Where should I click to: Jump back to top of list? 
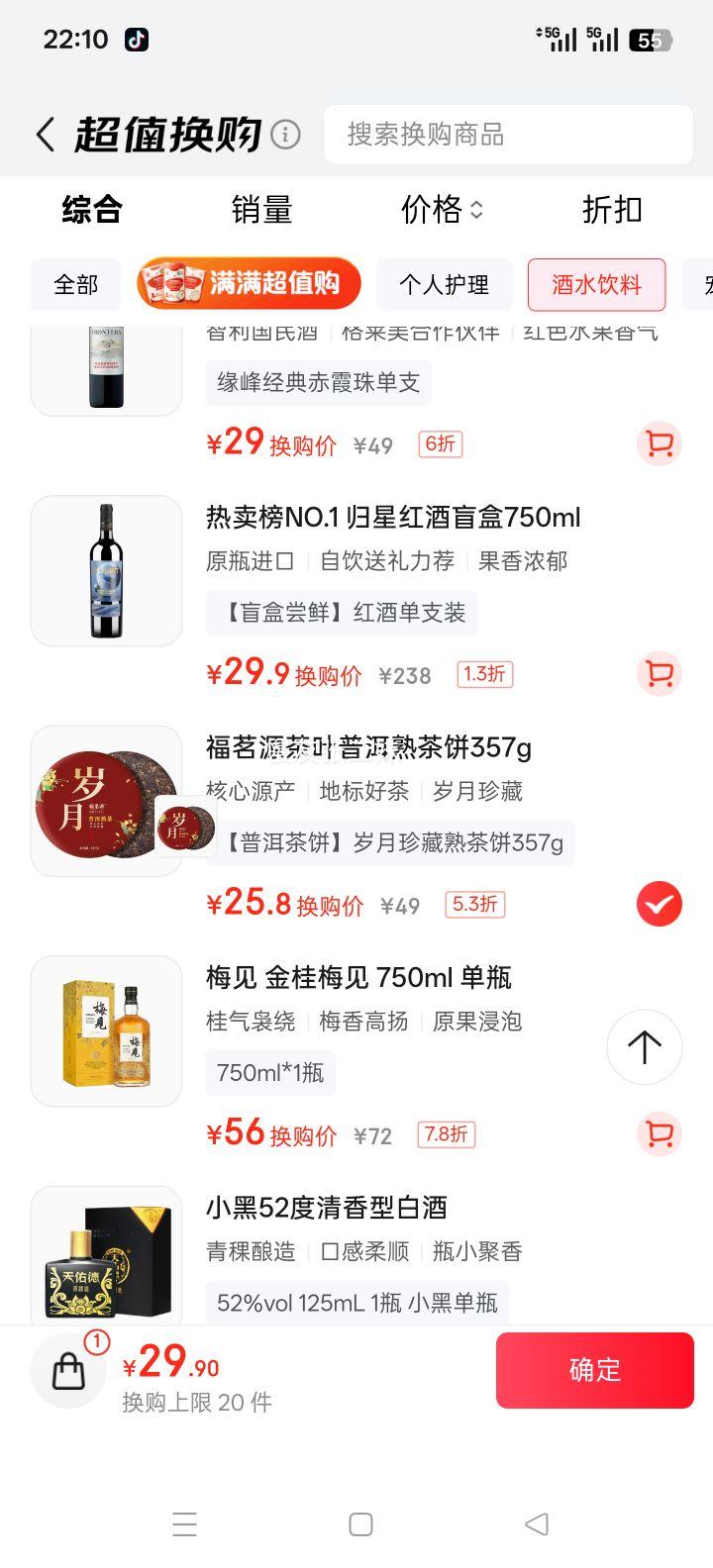645,1046
